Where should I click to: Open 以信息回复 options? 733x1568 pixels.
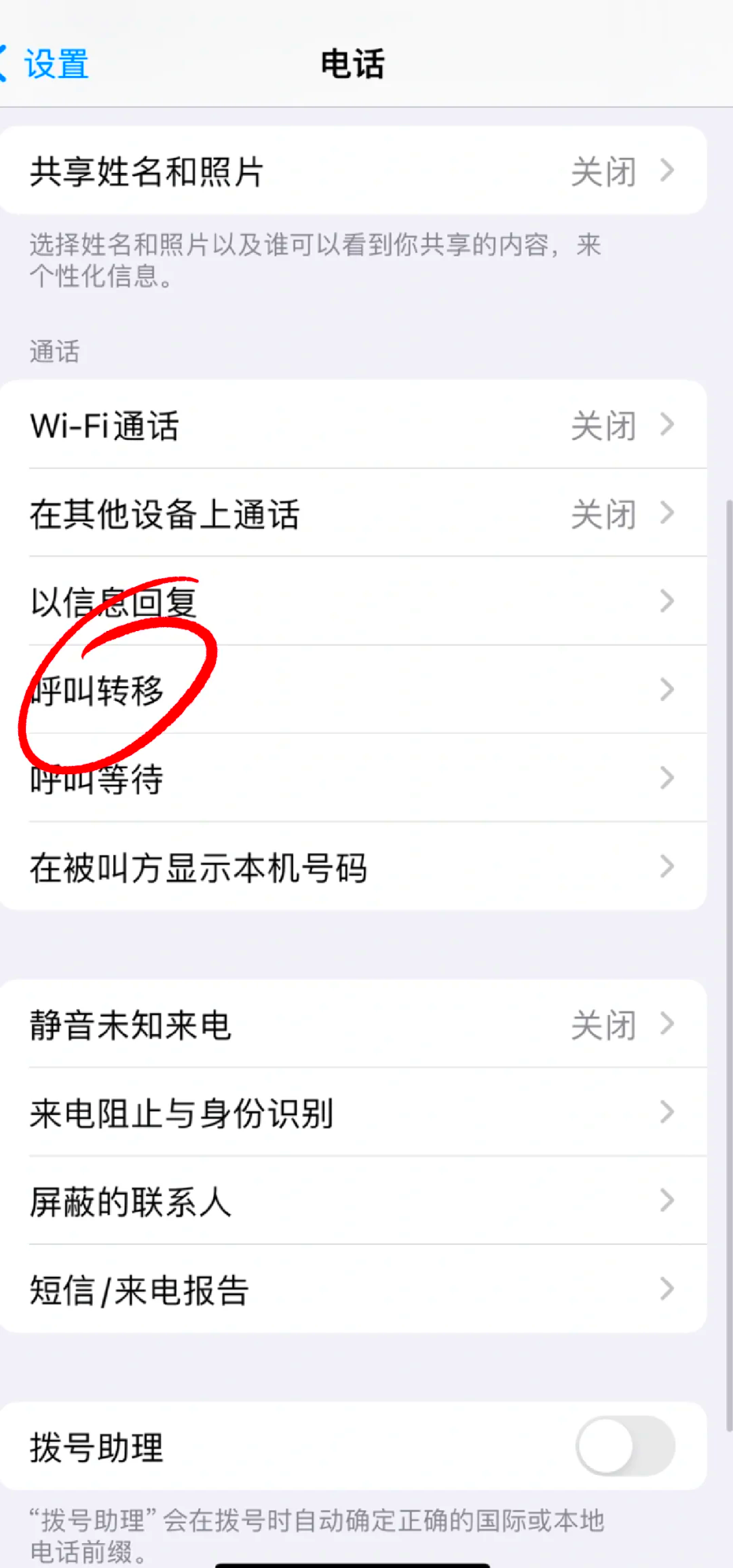(x=353, y=602)
